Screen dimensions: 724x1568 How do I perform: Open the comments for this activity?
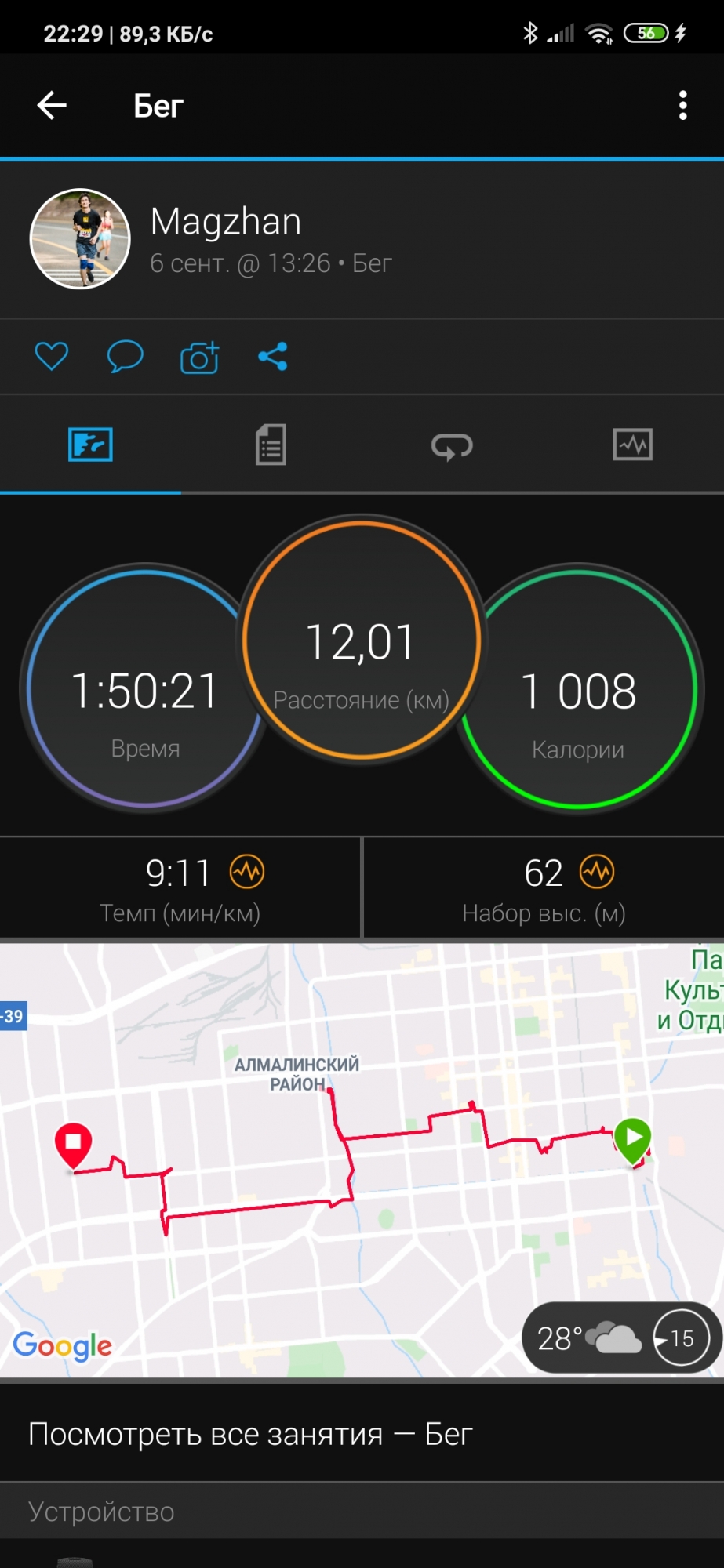coord(125,357)
